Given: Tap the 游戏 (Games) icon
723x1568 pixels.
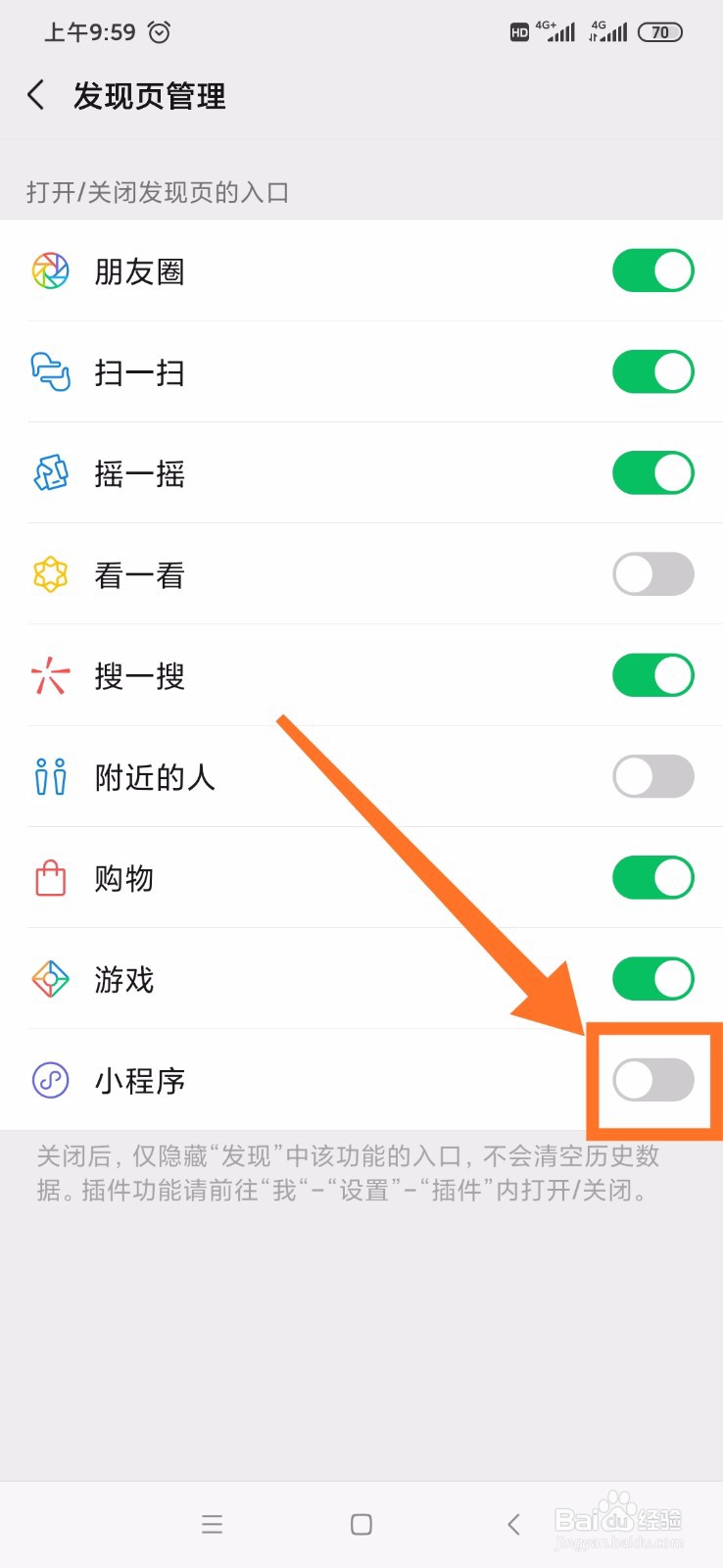Looking at the screenshot, I should point(49,978).
